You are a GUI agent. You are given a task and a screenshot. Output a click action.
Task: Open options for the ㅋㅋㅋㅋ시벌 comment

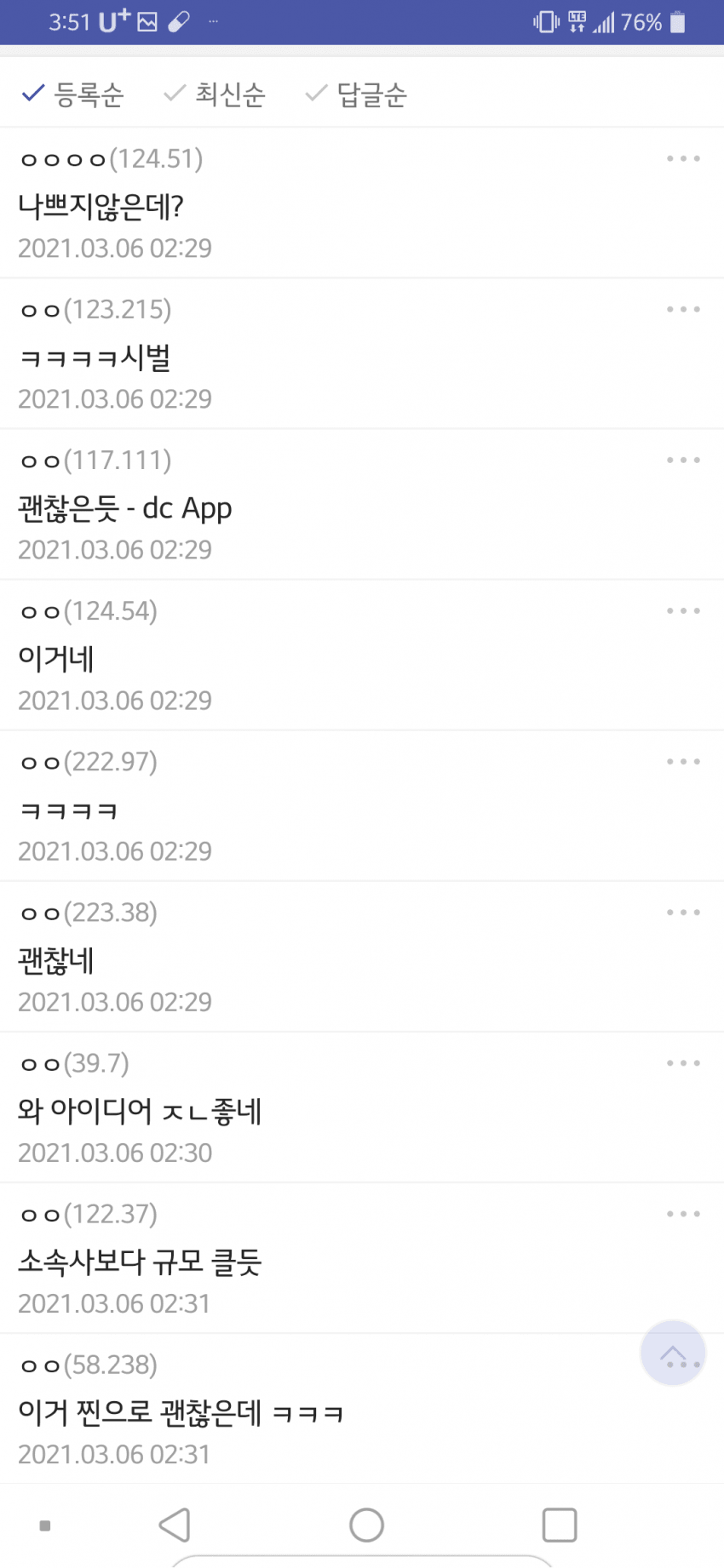pos(683,310)
